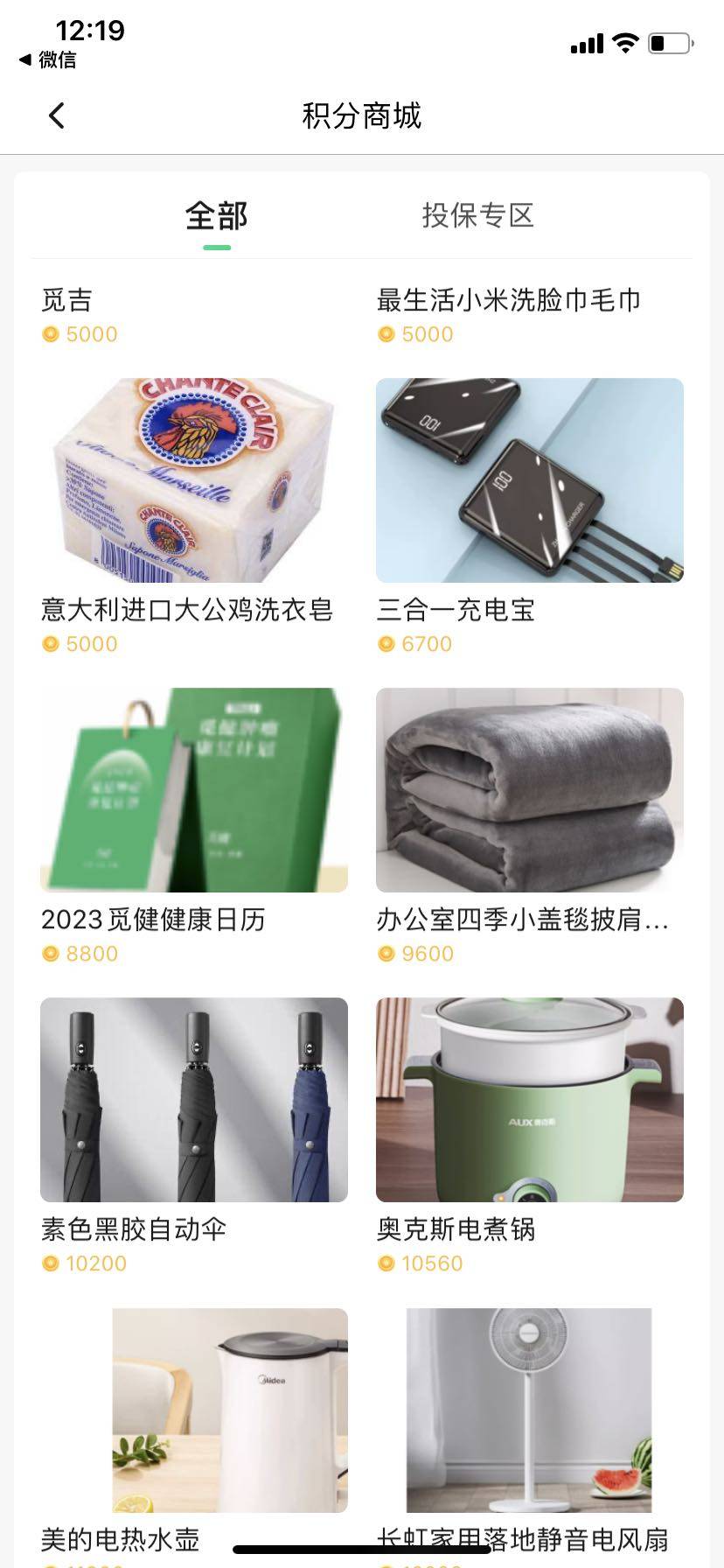Switch to the 投保专区 tab
Image resolution: width=724 pixels, height=1568 pixels.
tap(477, 216)
